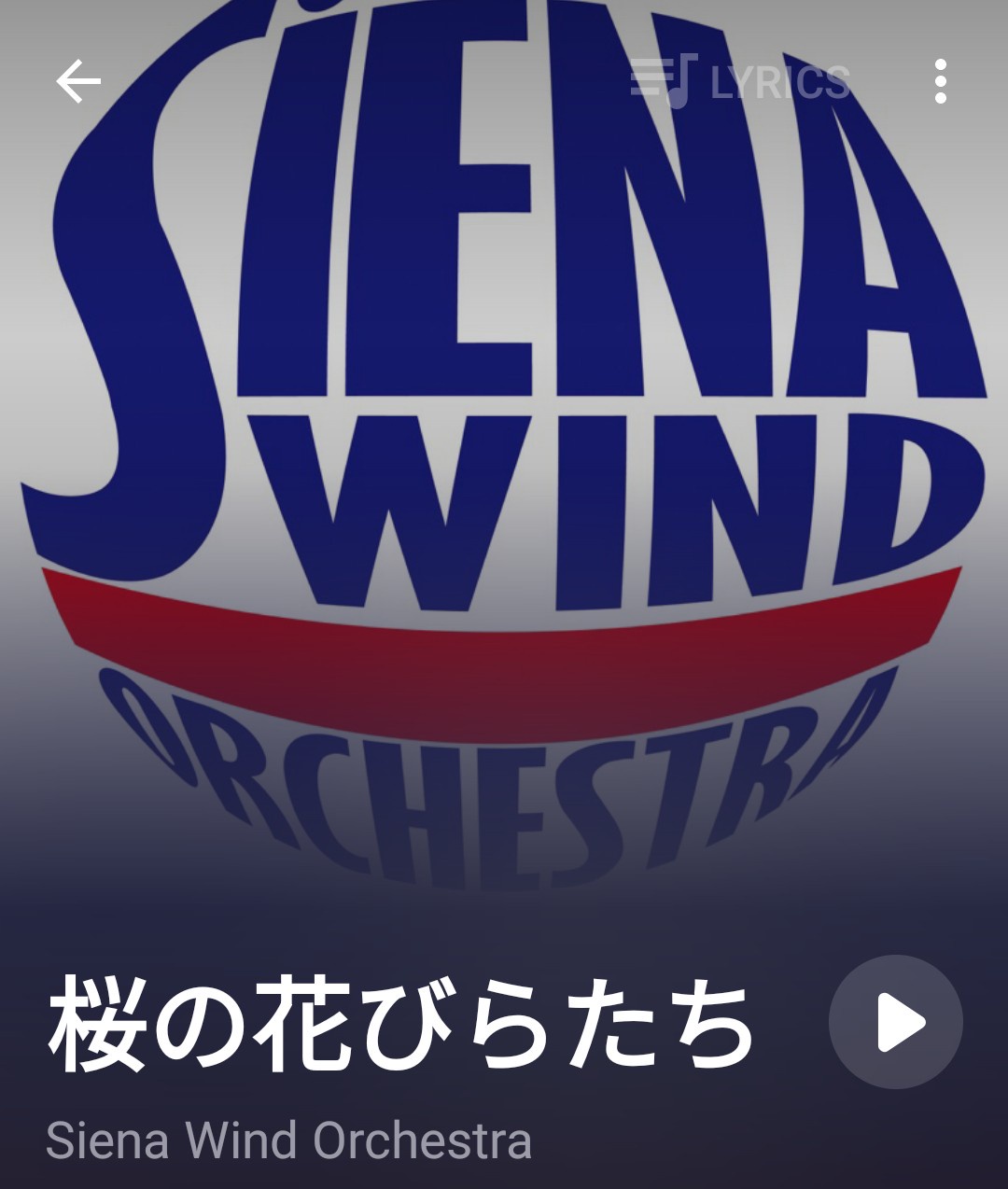Go back using the arrow icon
1008x1189 pixels.
coord(78,82)
